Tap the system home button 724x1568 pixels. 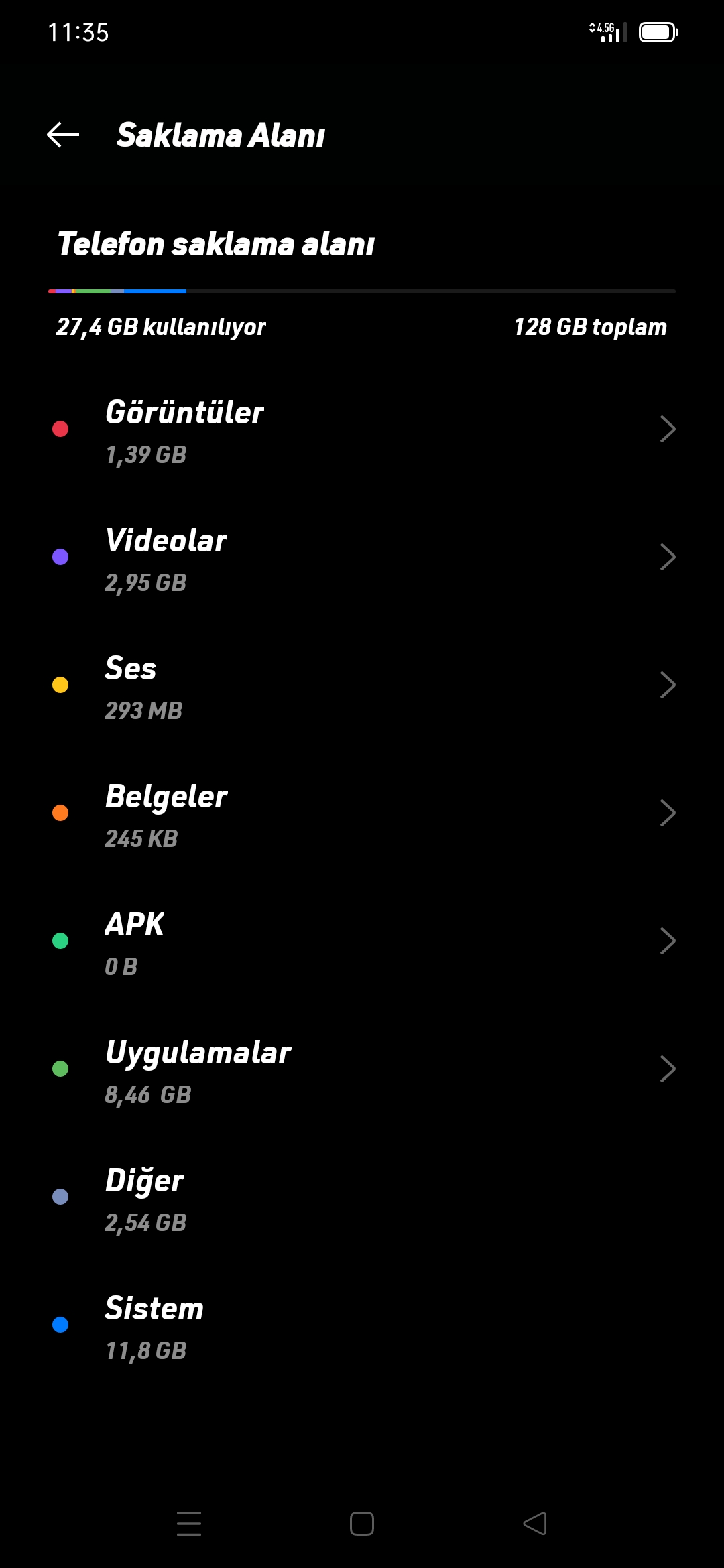(x=362, y=1524)
